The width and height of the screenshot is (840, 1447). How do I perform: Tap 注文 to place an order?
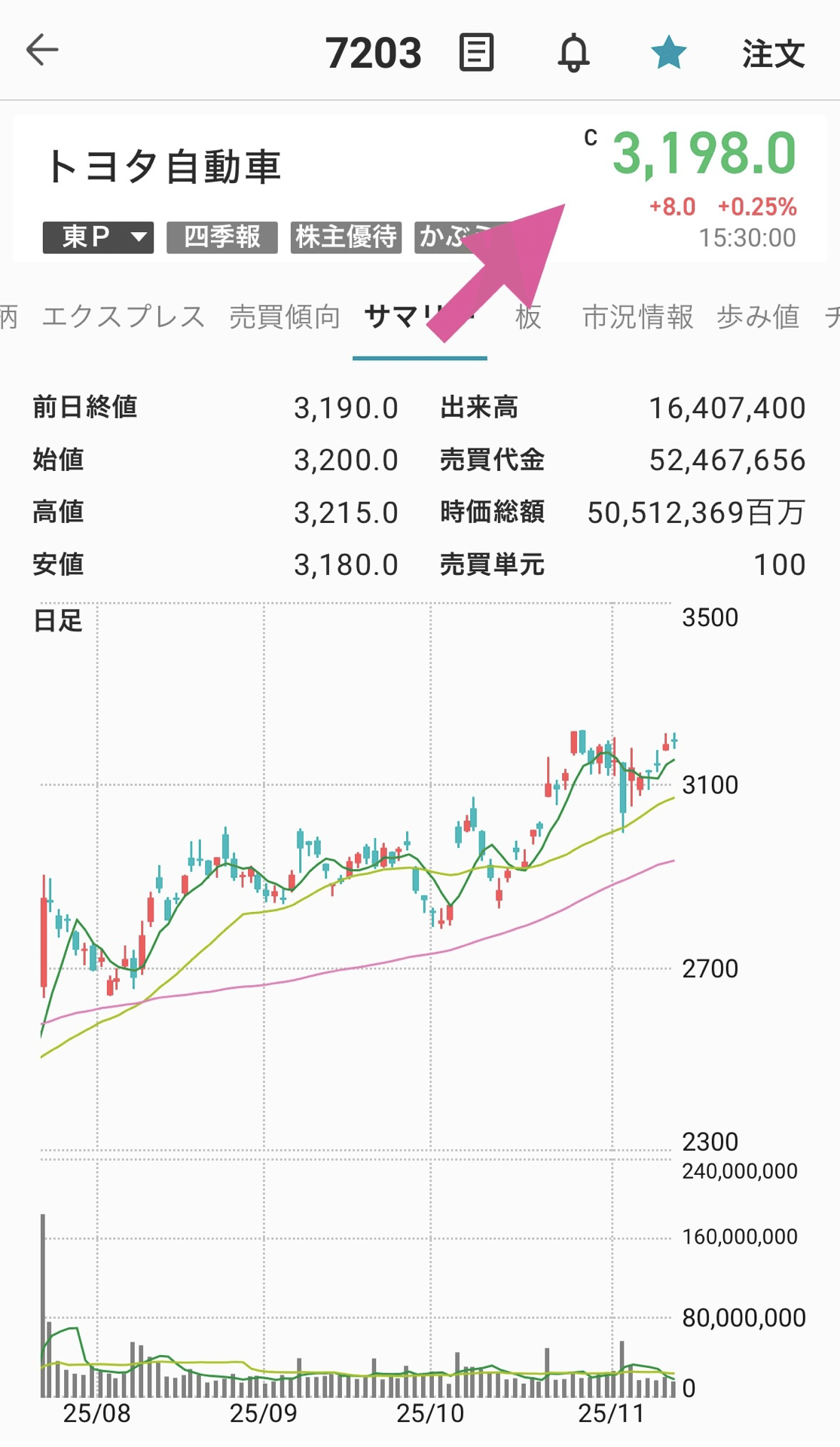(772, 53)
